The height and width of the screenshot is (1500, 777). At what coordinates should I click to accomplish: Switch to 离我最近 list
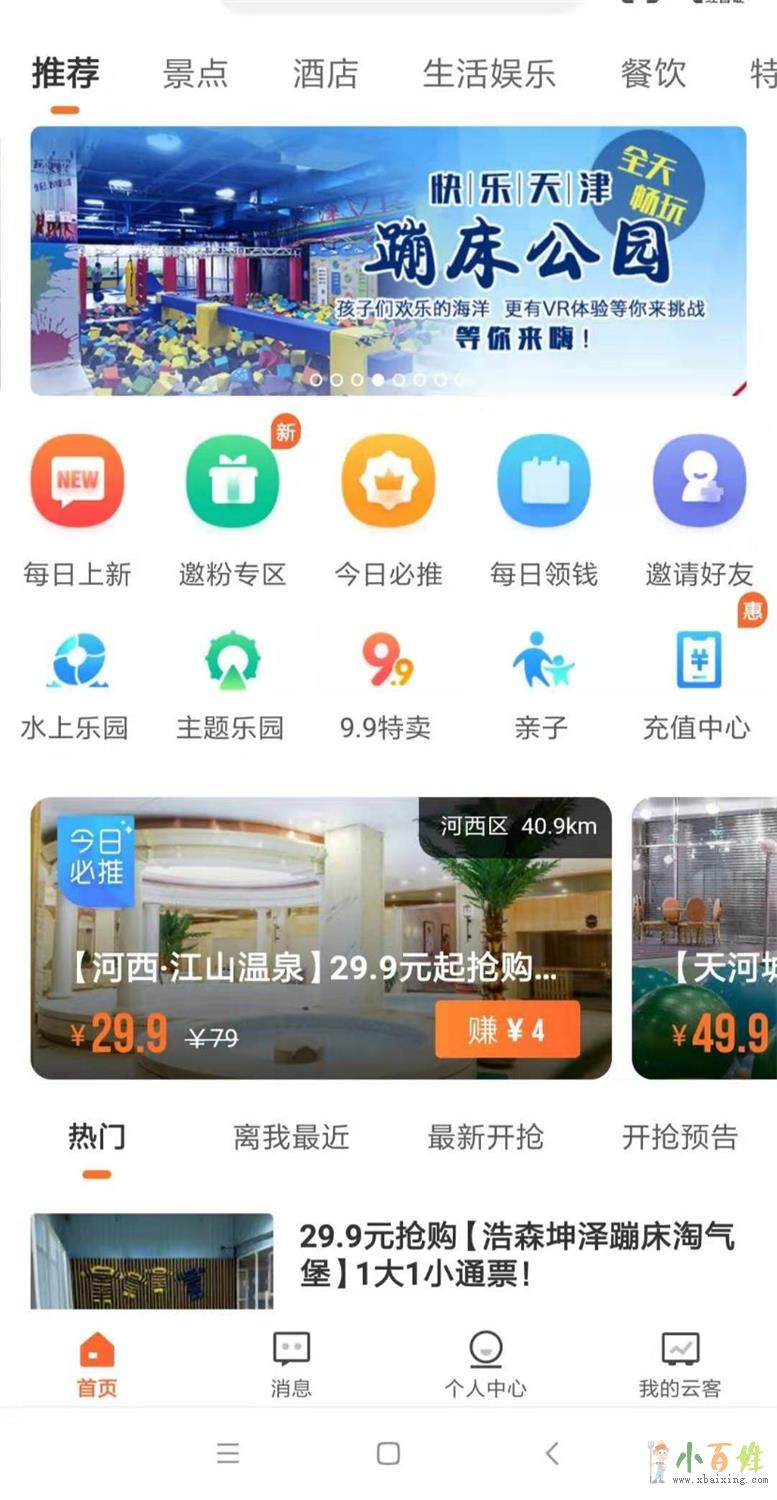tap(291, 1137)
